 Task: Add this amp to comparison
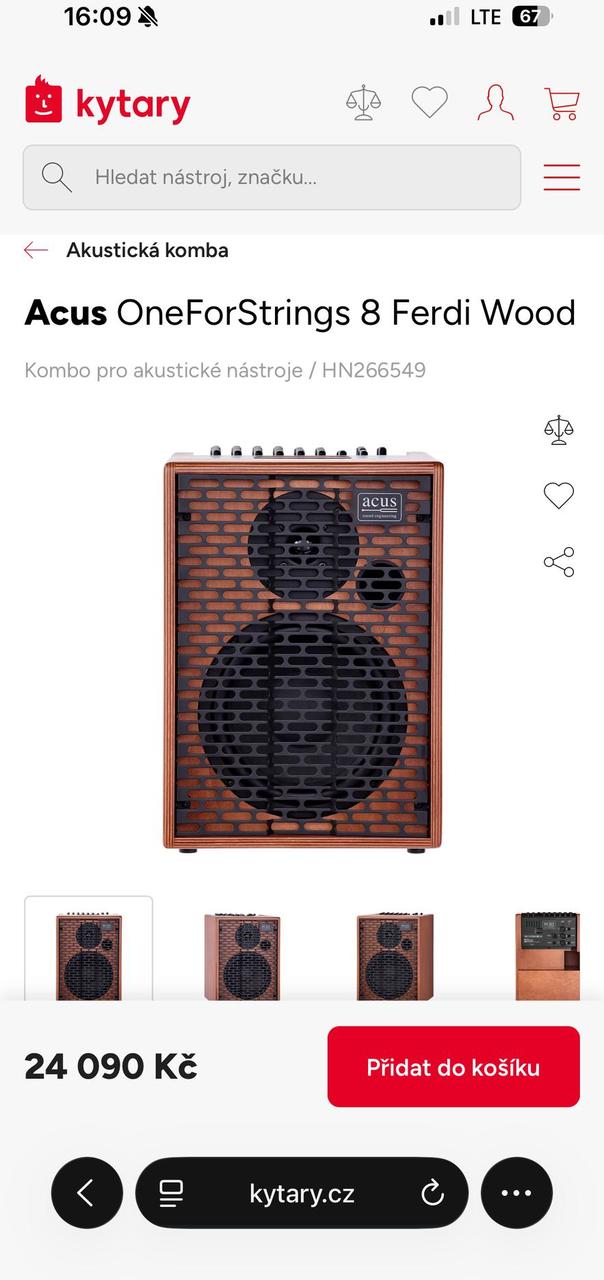click(x=559, y=430)
